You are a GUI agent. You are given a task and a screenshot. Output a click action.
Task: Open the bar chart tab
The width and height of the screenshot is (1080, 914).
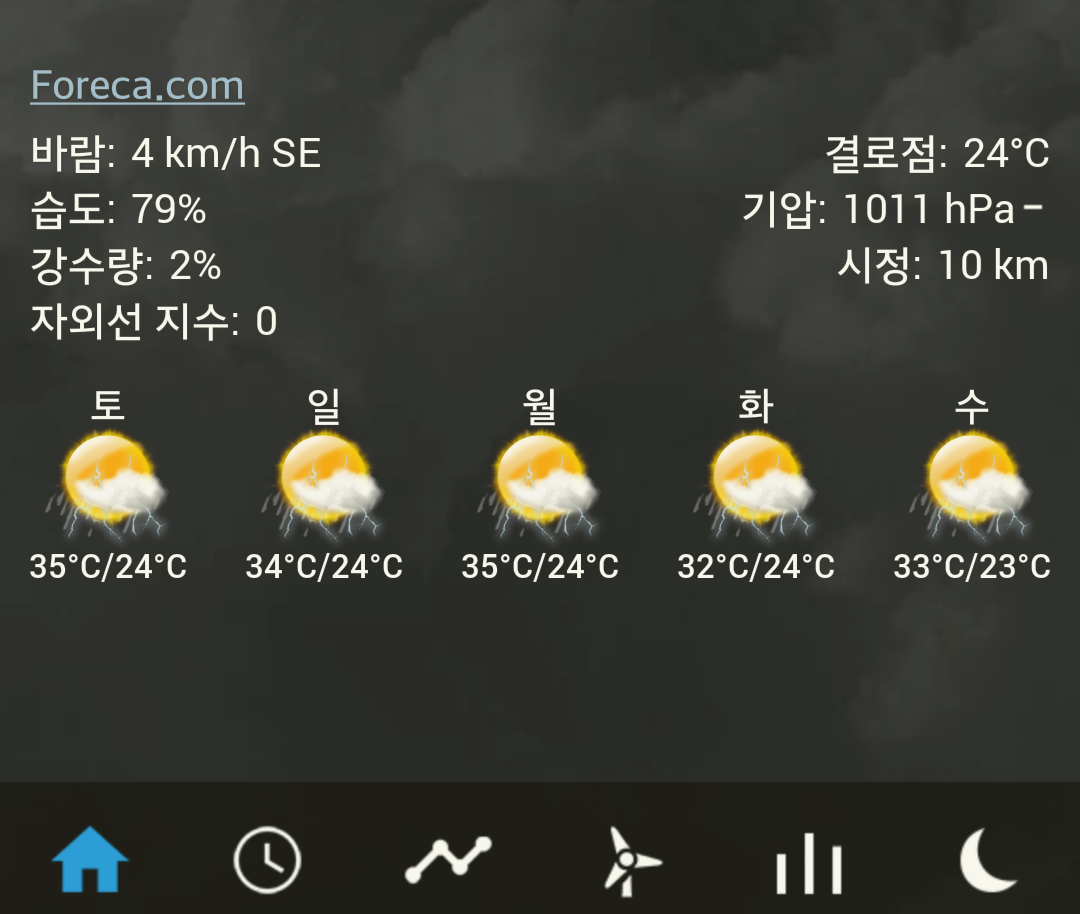click(809, 862)
